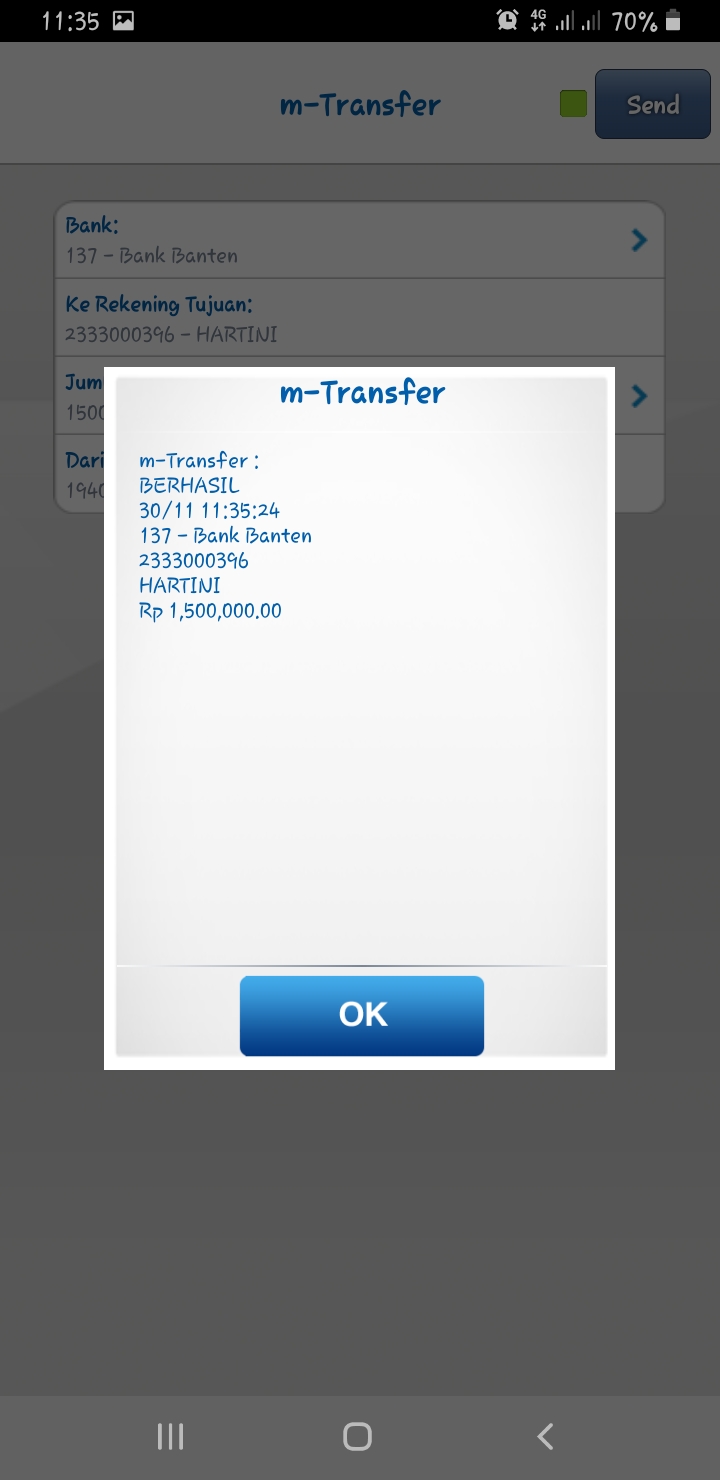The image size is (720, 1480).
Task: Confirm the transfer dialog with OK
Action: (x=361, y=1015)
